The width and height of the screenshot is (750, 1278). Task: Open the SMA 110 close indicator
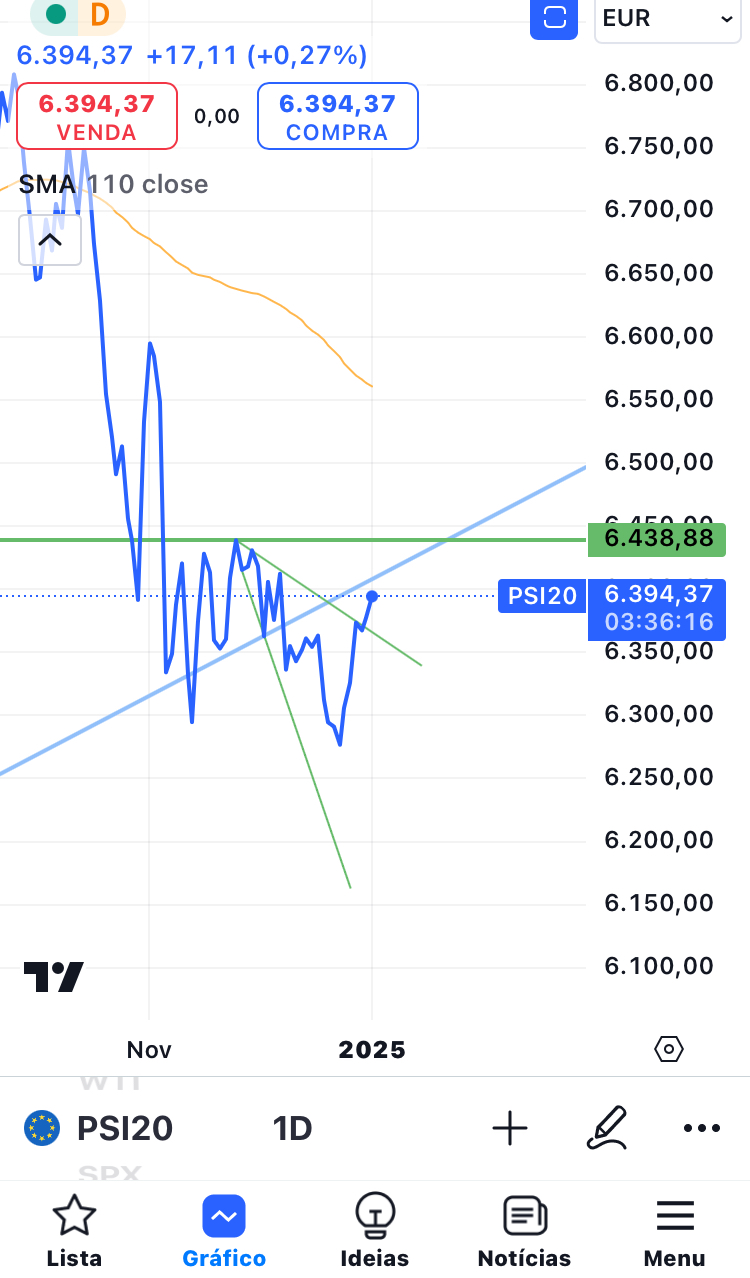[113, 184]
